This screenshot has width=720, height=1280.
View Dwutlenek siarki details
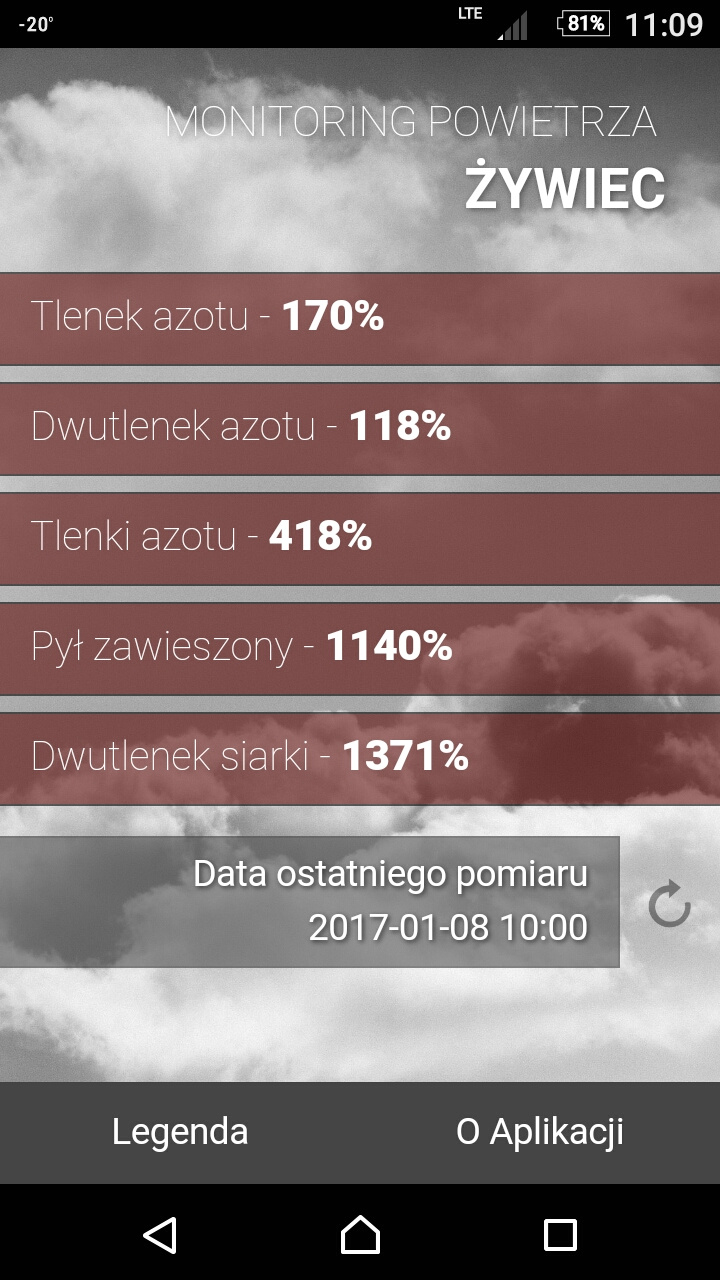coord(360,758)
